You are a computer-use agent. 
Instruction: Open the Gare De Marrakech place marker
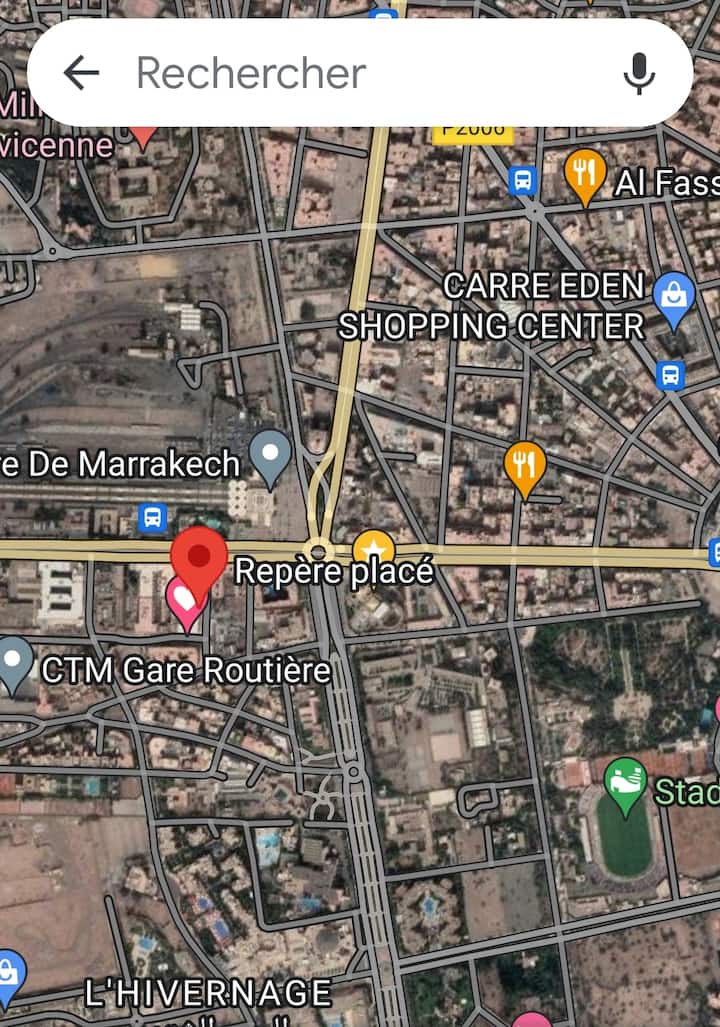(270, 456)
